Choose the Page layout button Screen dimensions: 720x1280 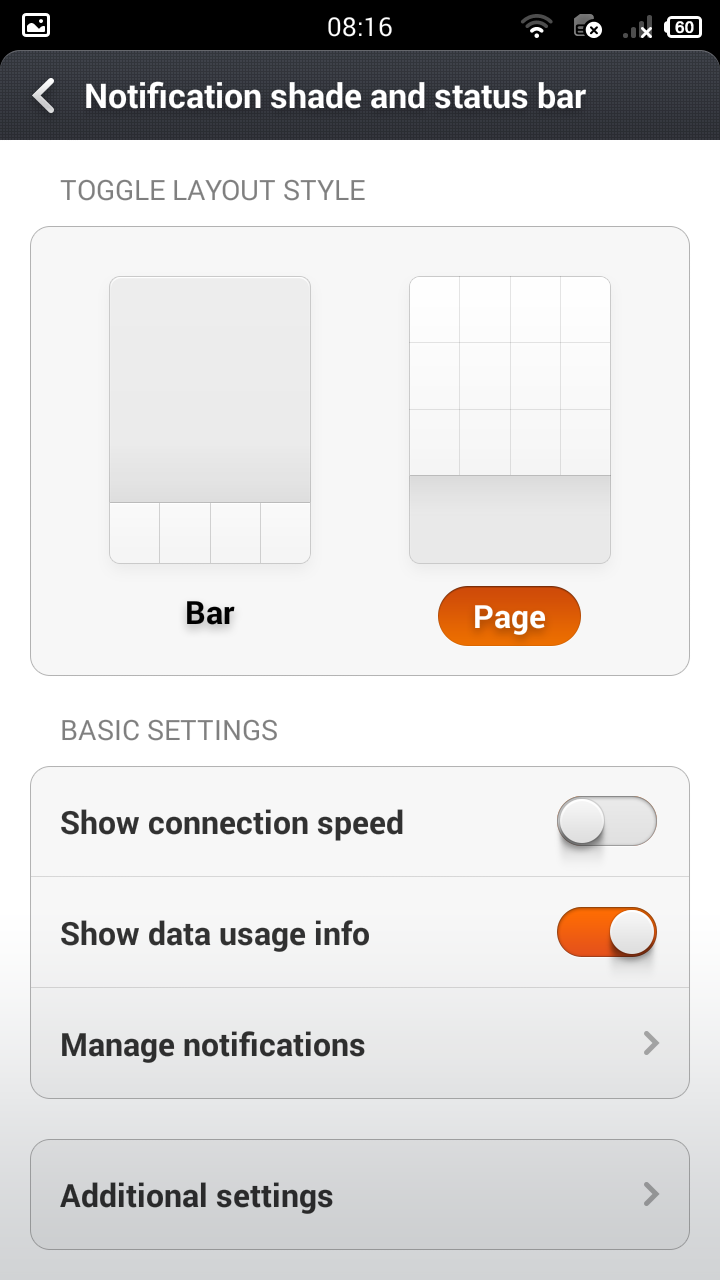[x=509, y=616]
